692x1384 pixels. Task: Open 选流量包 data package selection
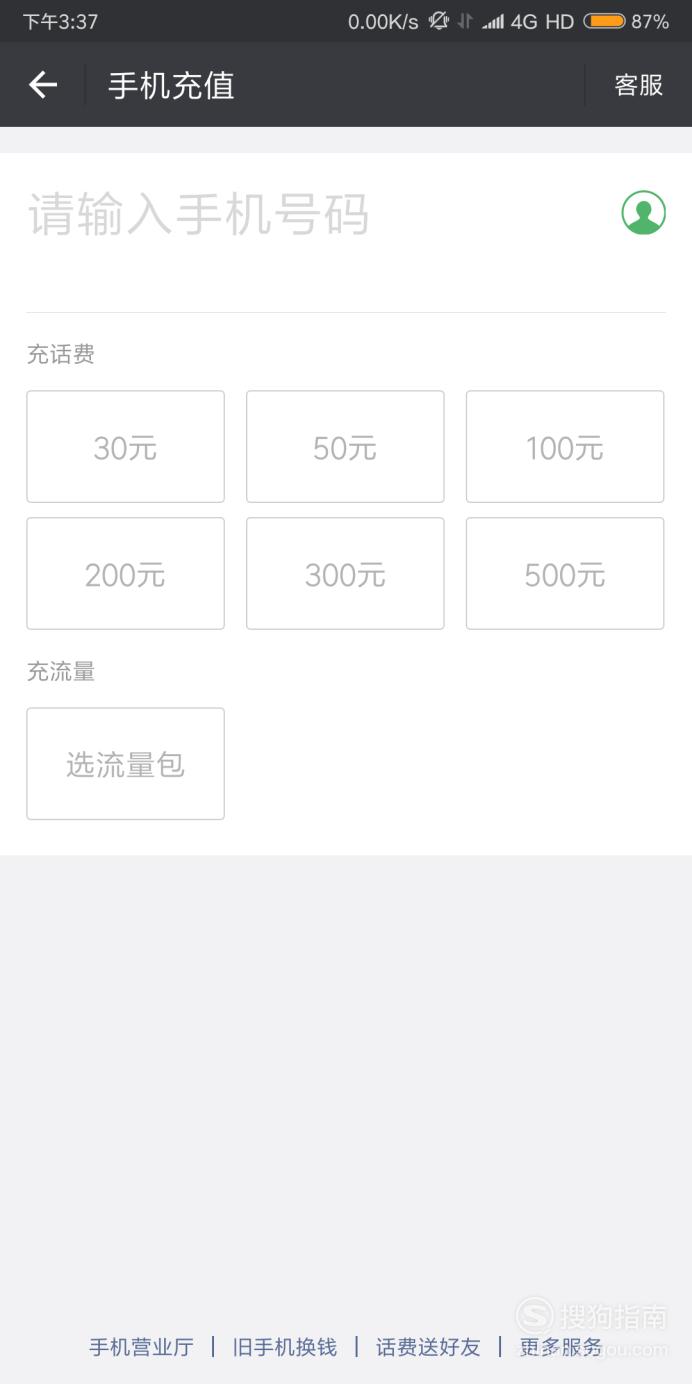pos(125,764)
